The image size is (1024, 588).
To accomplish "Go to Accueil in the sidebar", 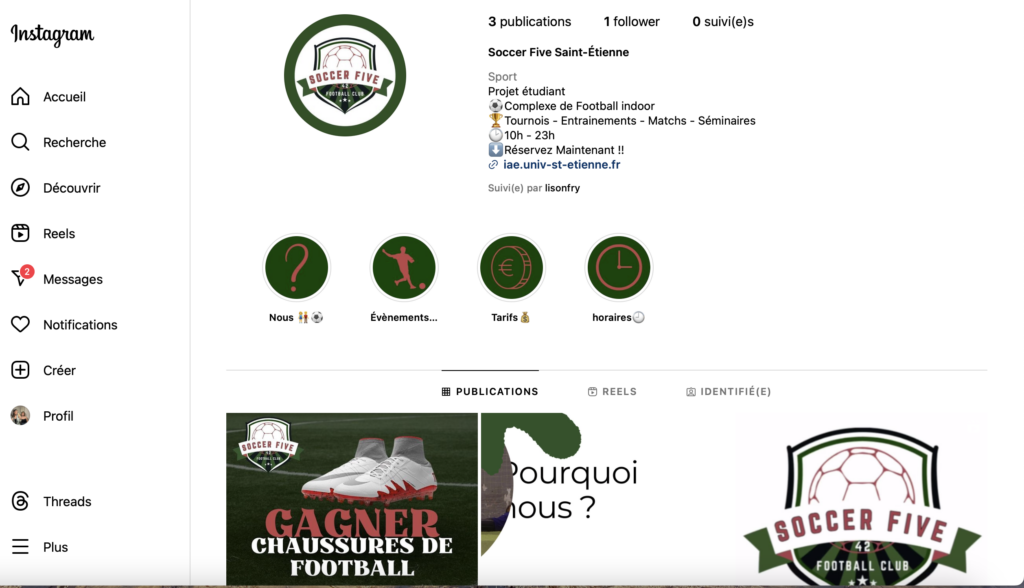I will 63,97.
